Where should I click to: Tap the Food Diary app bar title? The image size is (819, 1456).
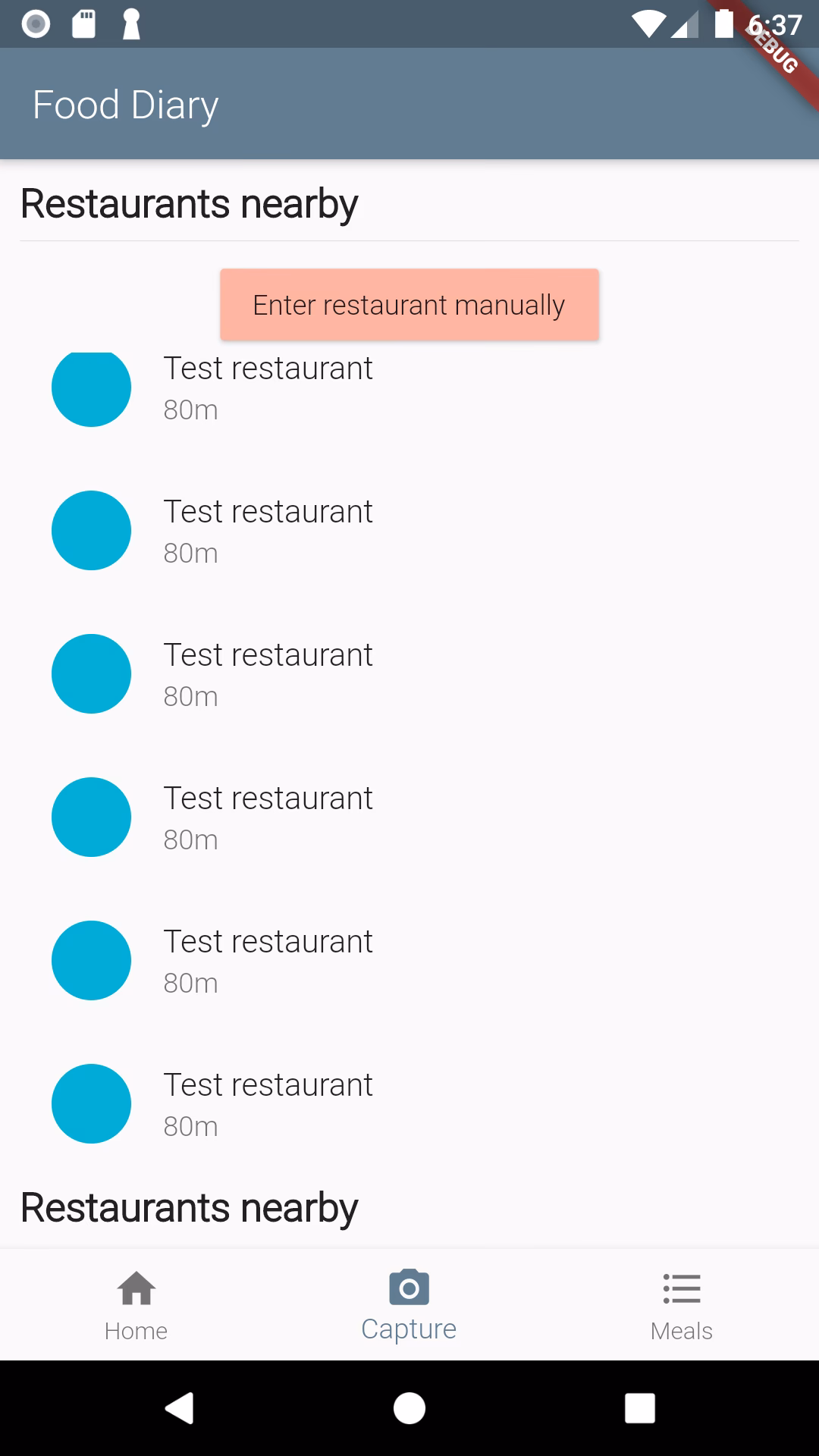[x=124, y=104]
